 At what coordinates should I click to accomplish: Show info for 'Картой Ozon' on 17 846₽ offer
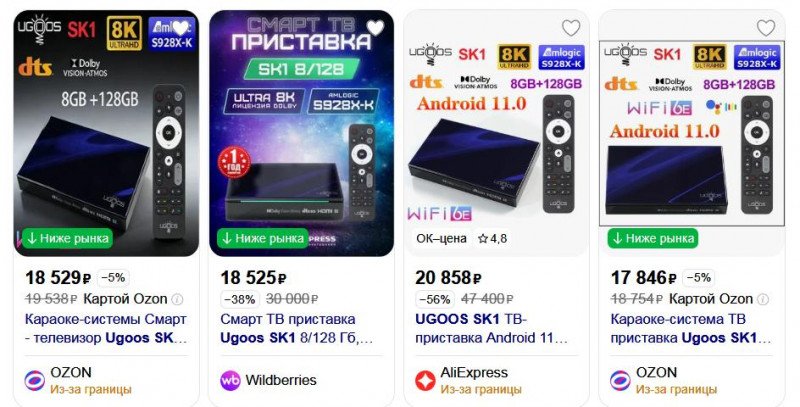[x=763, y=299]
